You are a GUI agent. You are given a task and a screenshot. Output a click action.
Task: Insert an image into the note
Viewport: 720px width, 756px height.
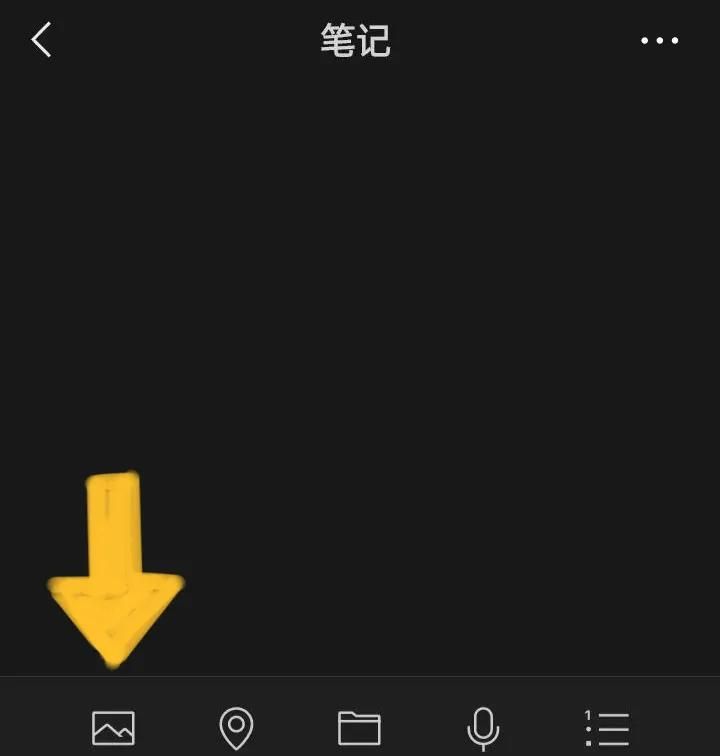(113, 728)
